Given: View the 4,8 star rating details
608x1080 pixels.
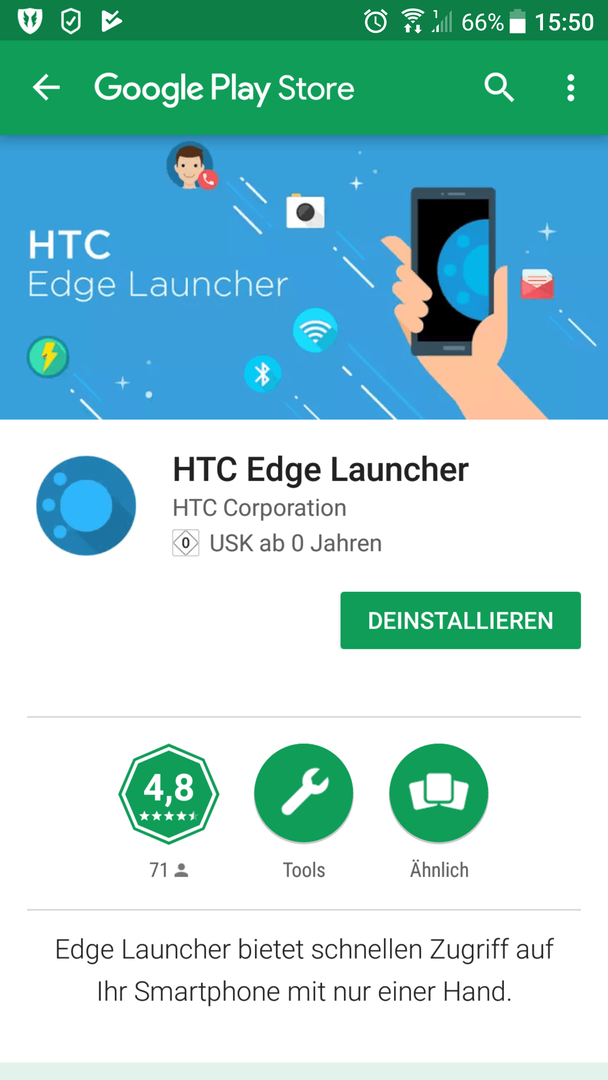Looking at the screenshot, I should 168,794.
